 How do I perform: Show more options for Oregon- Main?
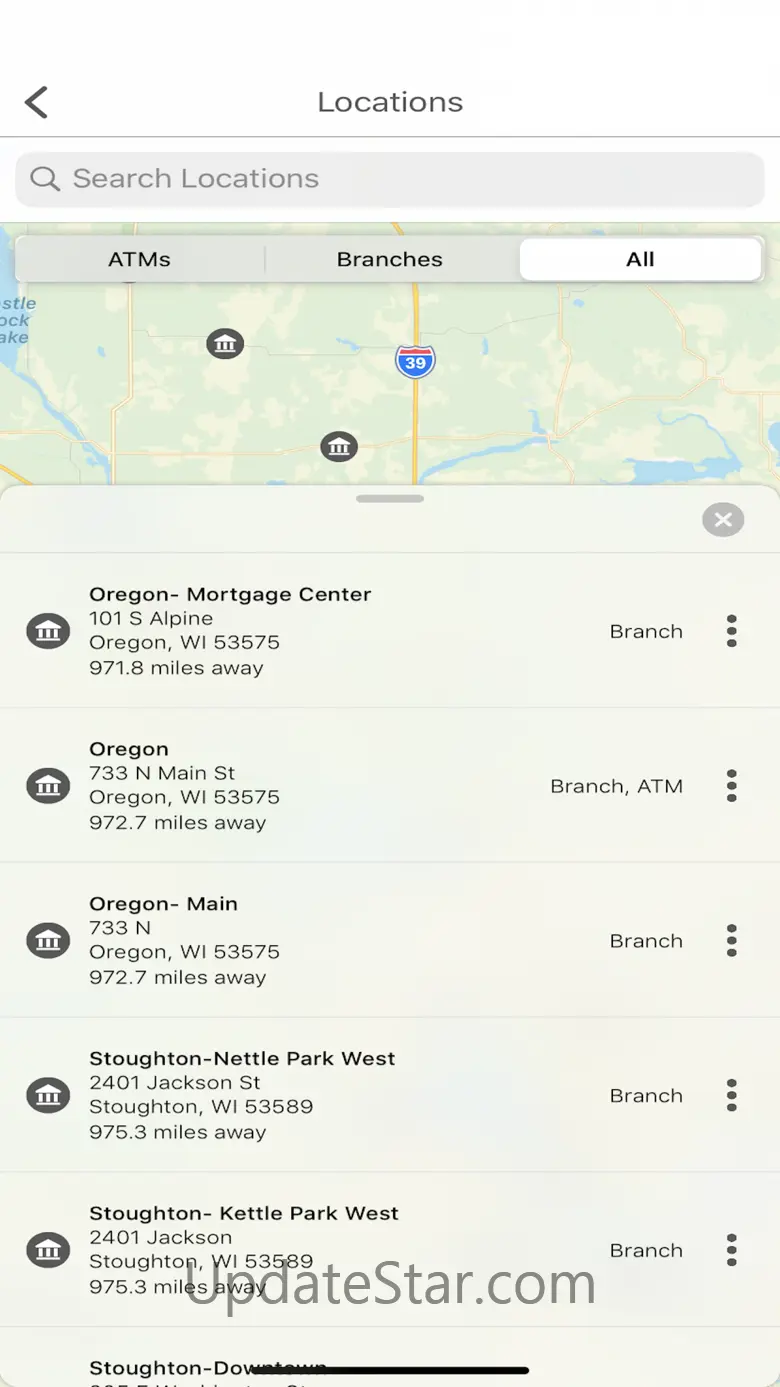[x=732, y=941]
